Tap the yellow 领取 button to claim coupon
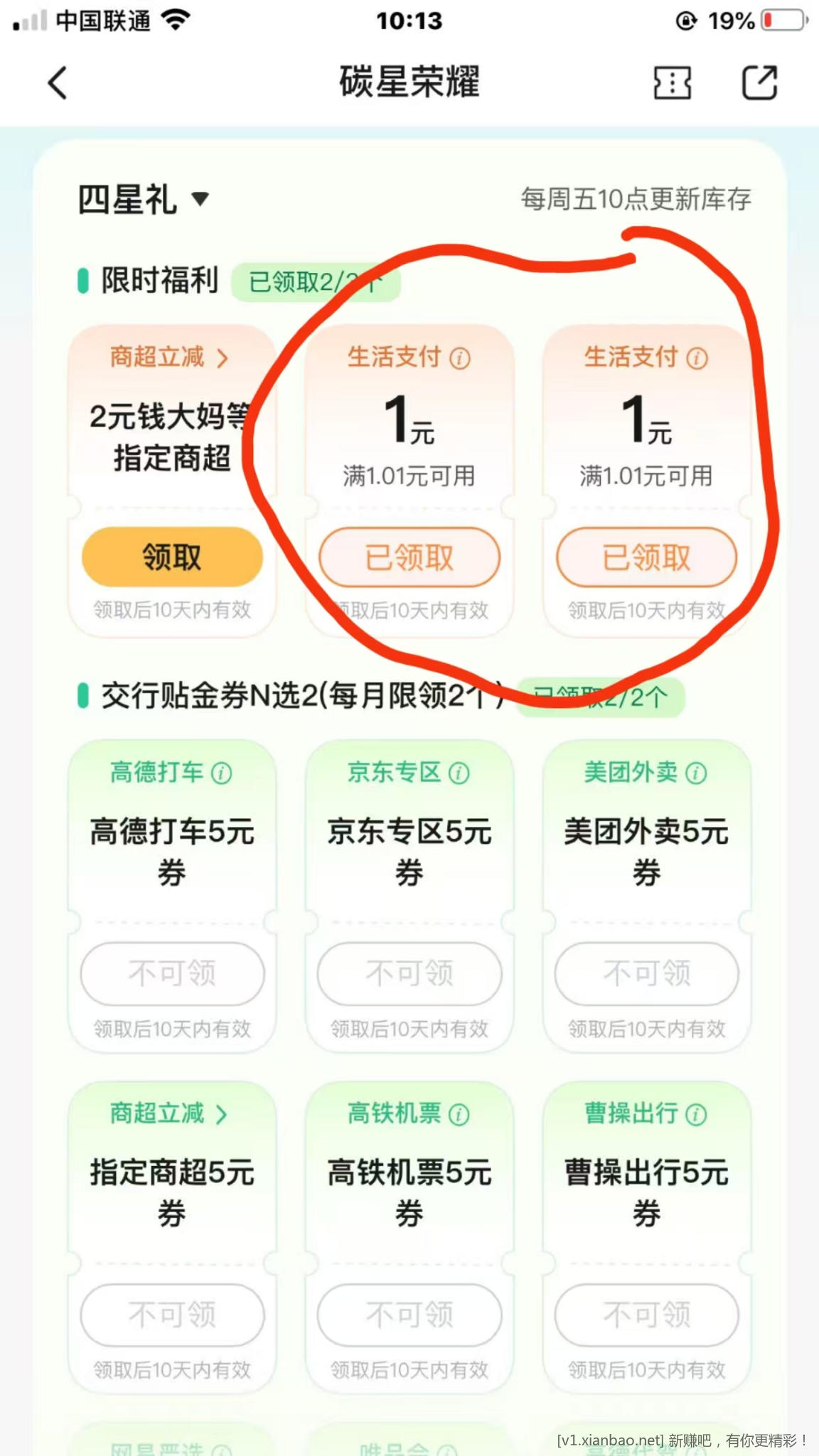Screen dimensions: 819x1456 172,558
